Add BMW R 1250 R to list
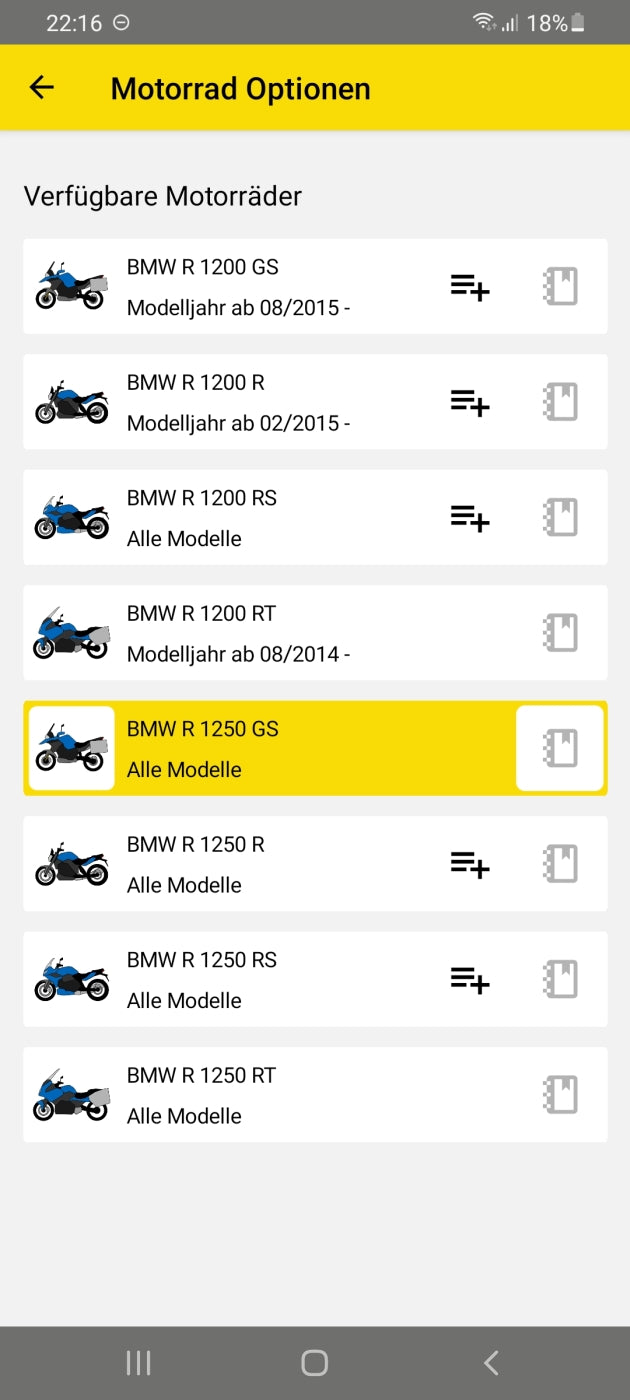The image size is (630, 1400). point(469,864)
